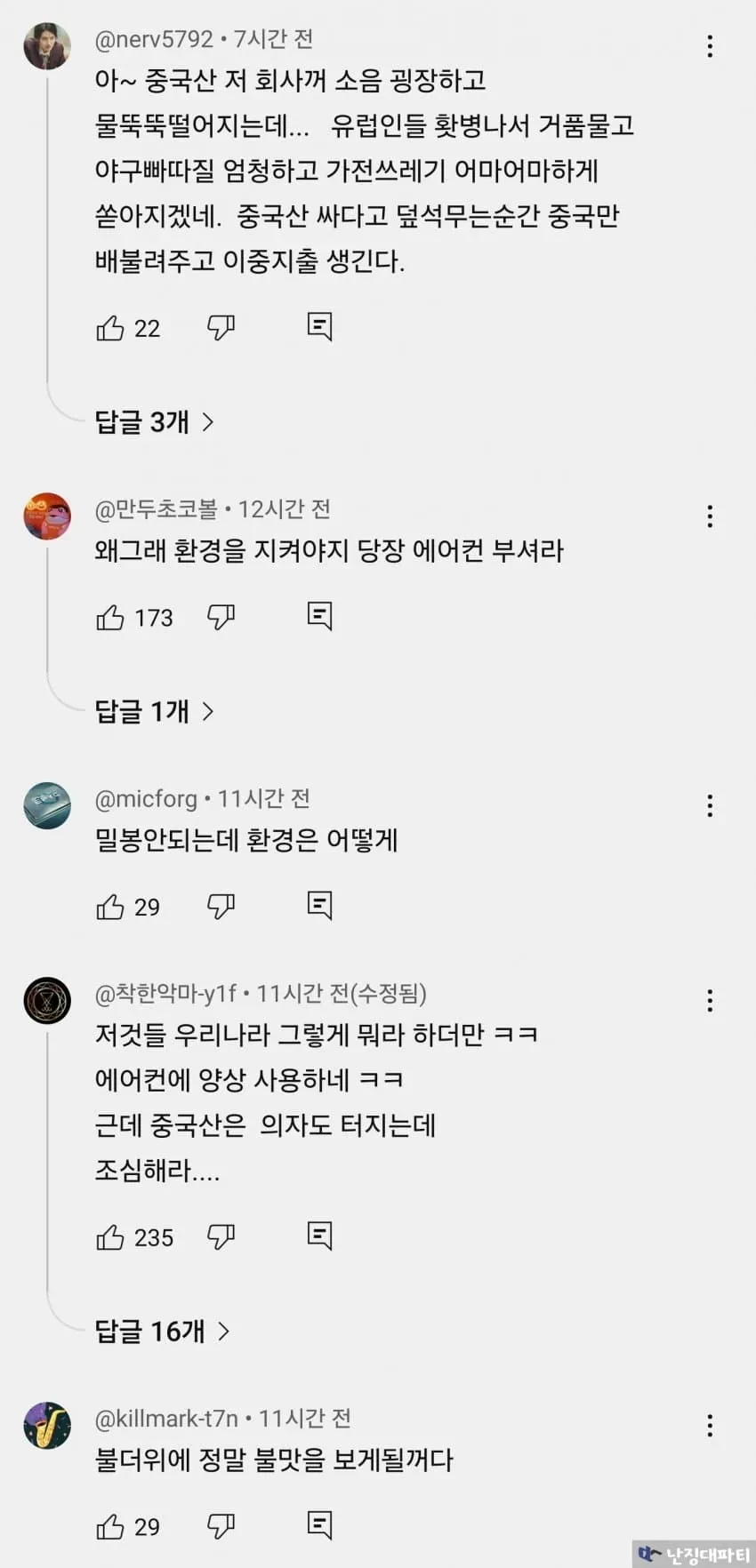
Task: Open options menu for @만두초코볼's comment
Action: (x=710, y=516)
